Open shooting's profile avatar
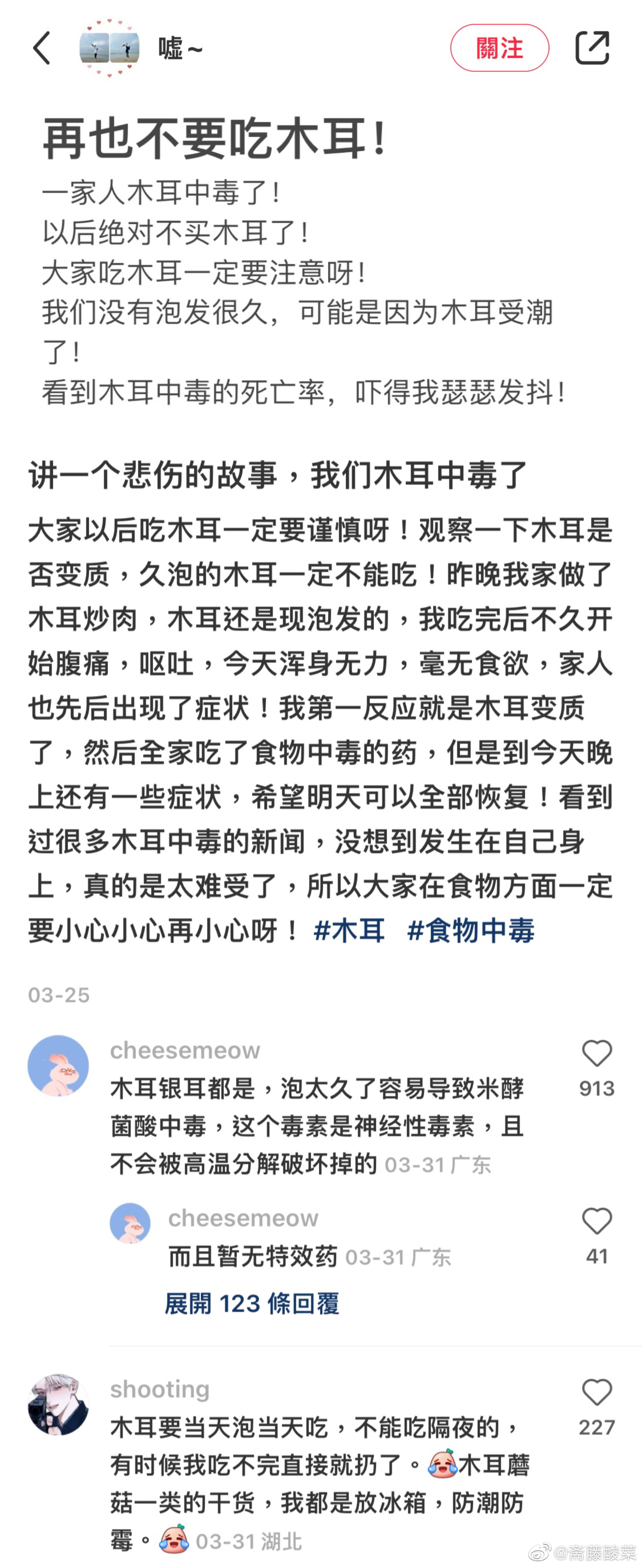The image size is (642, 1568). 59,1404
